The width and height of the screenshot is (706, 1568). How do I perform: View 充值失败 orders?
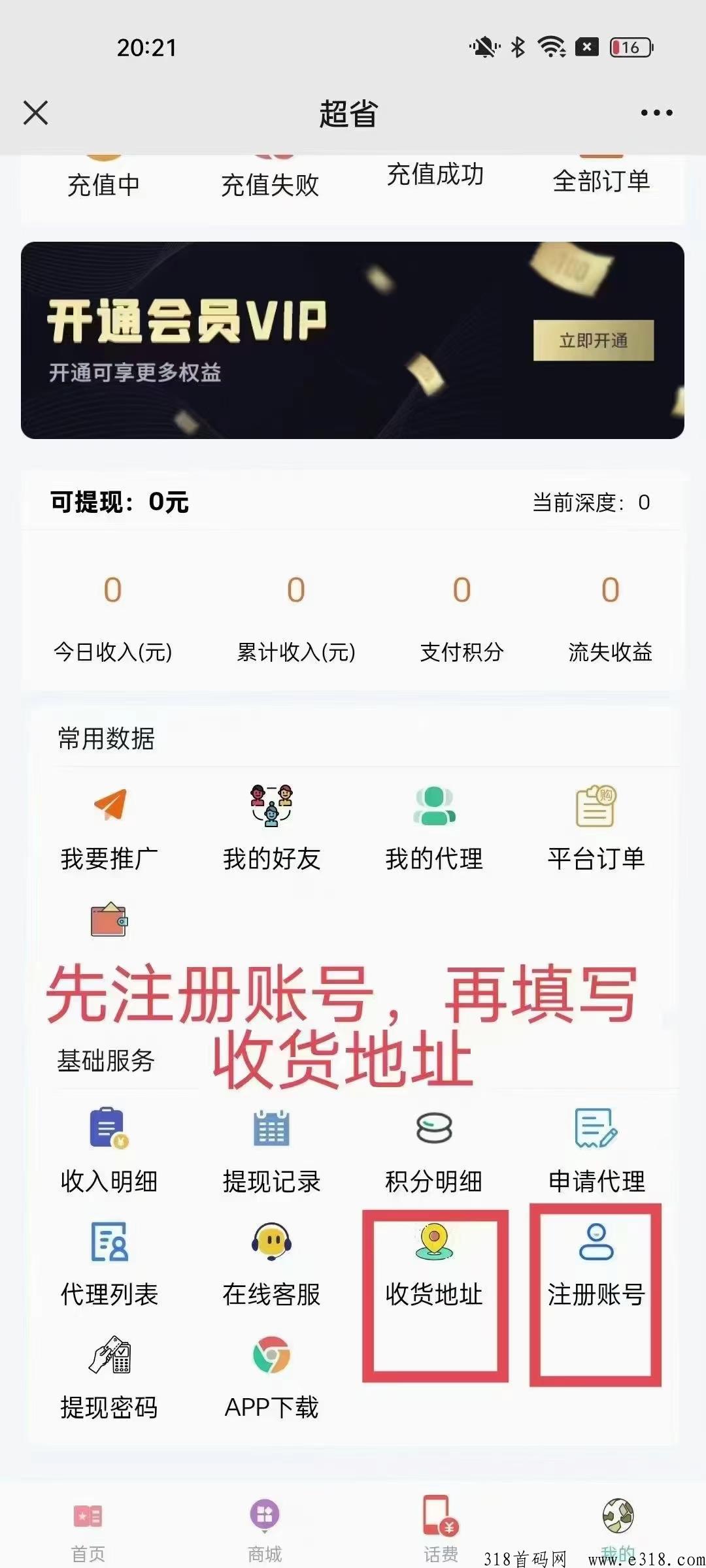(x=269, y=183)
